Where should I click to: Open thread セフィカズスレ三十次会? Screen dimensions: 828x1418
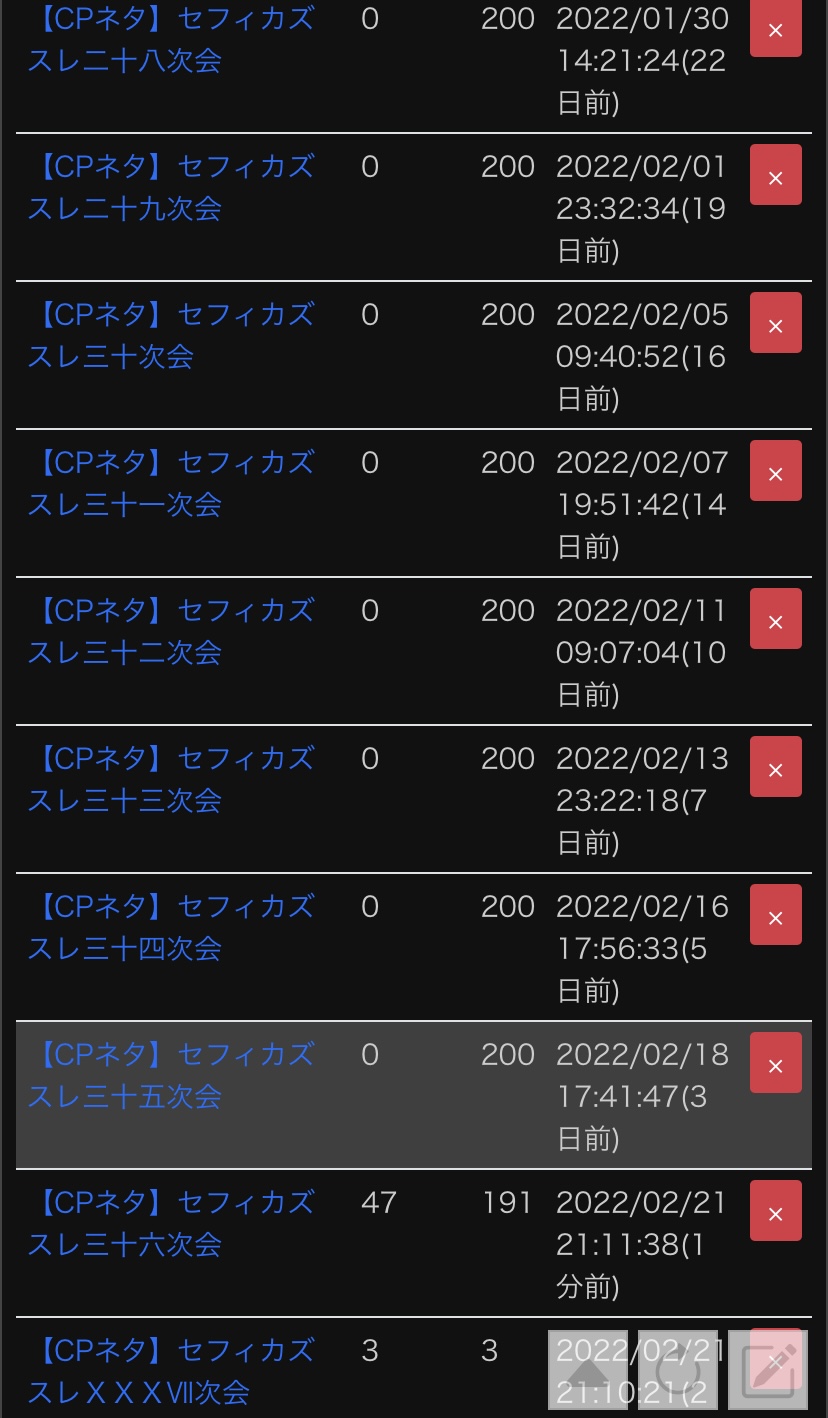(x=171, y=336)
